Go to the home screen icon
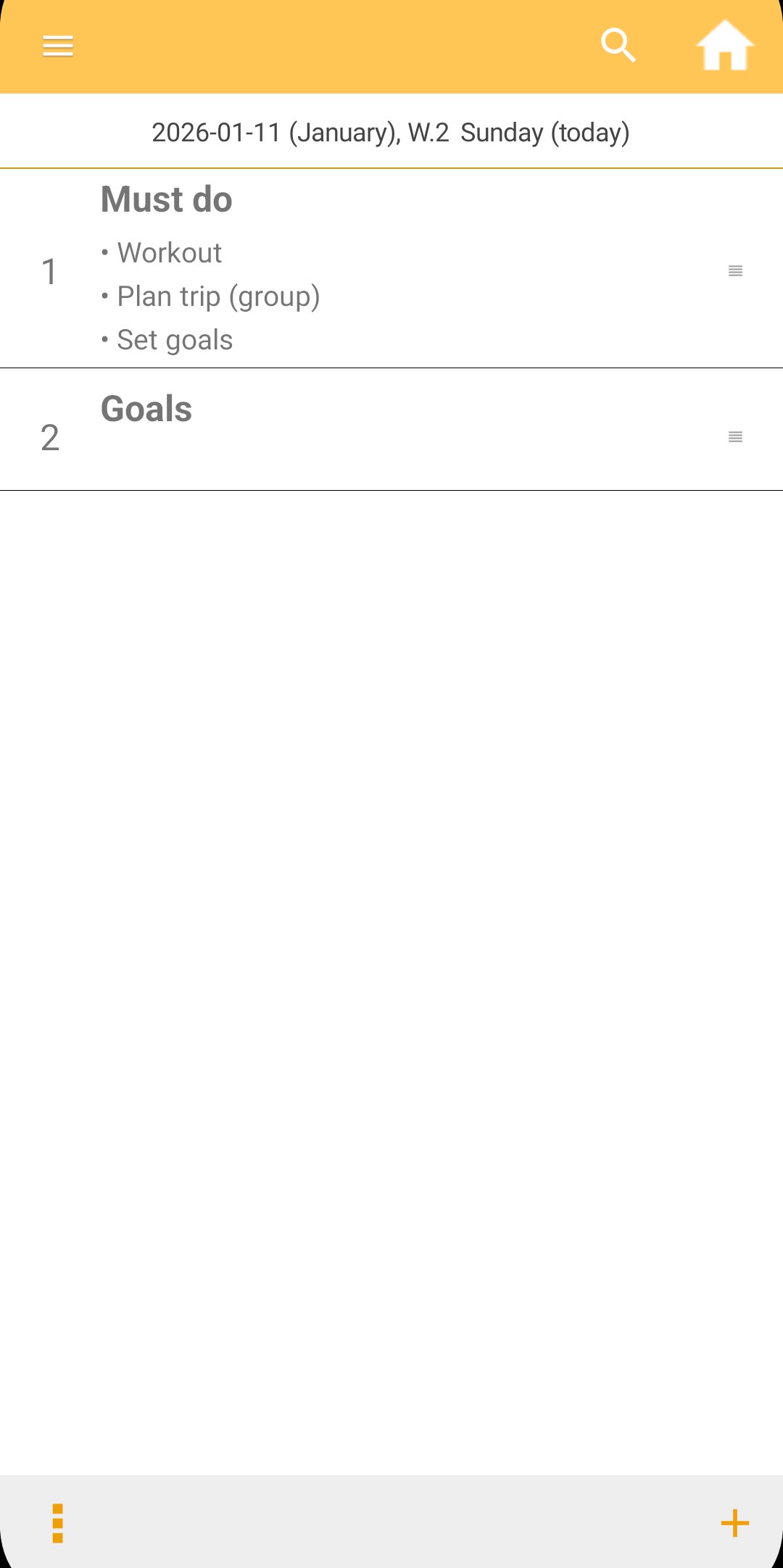The width and height of the screenshot is (783, 1568). pos(725,46)
